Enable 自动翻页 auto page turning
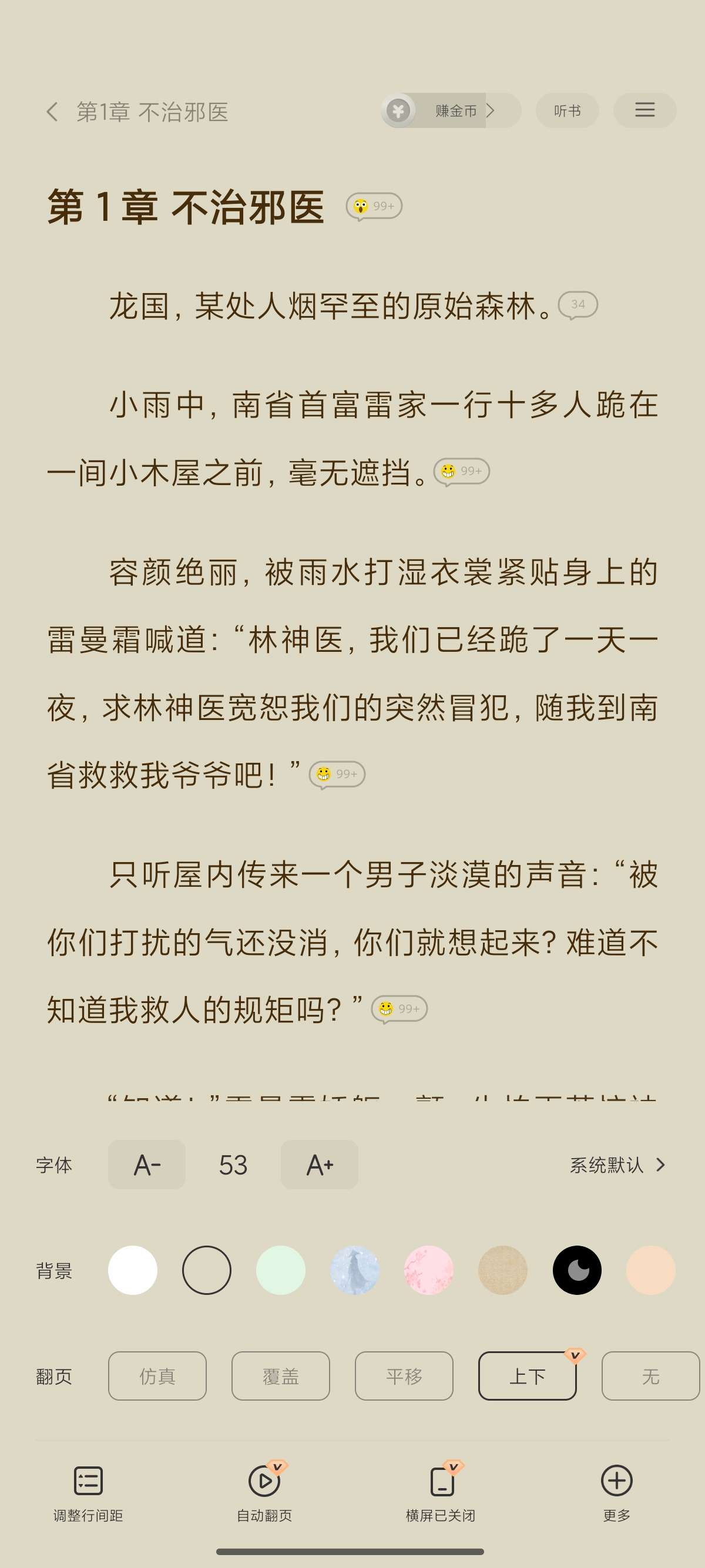Image resolution: width=705 pixels, height=1568 pixels. (x=264, y=1492)
